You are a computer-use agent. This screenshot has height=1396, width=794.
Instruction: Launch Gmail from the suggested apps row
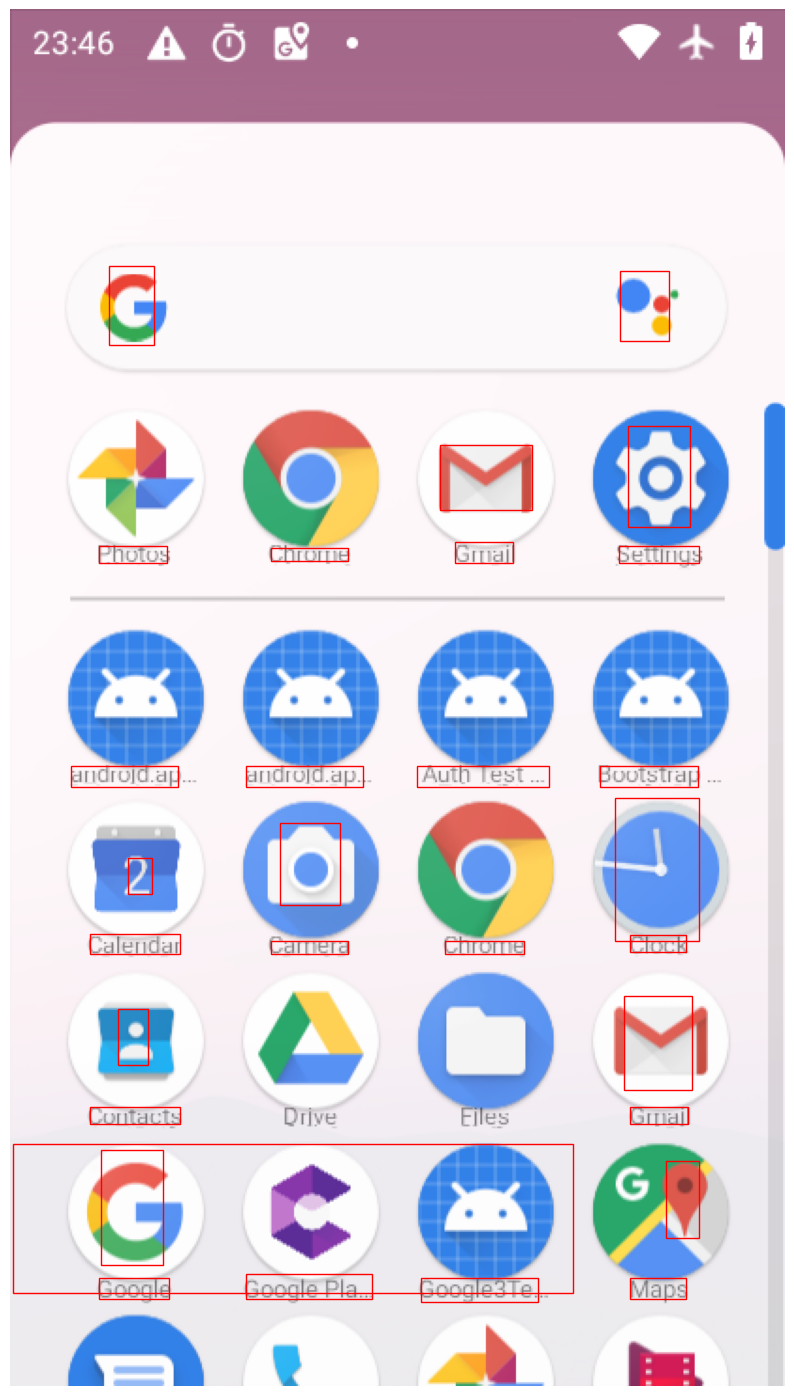pos(486,479)
